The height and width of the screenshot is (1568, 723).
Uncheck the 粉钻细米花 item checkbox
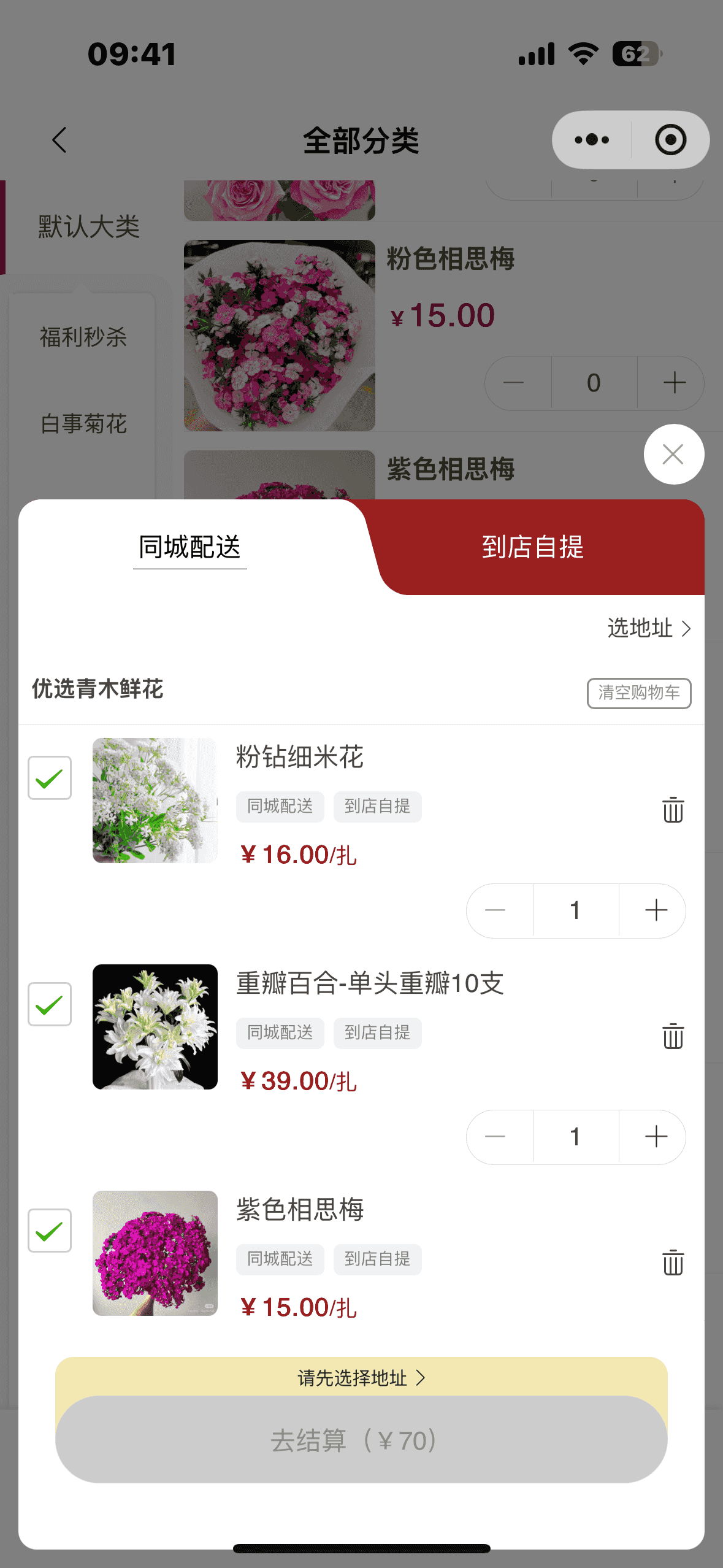(50, 778)
